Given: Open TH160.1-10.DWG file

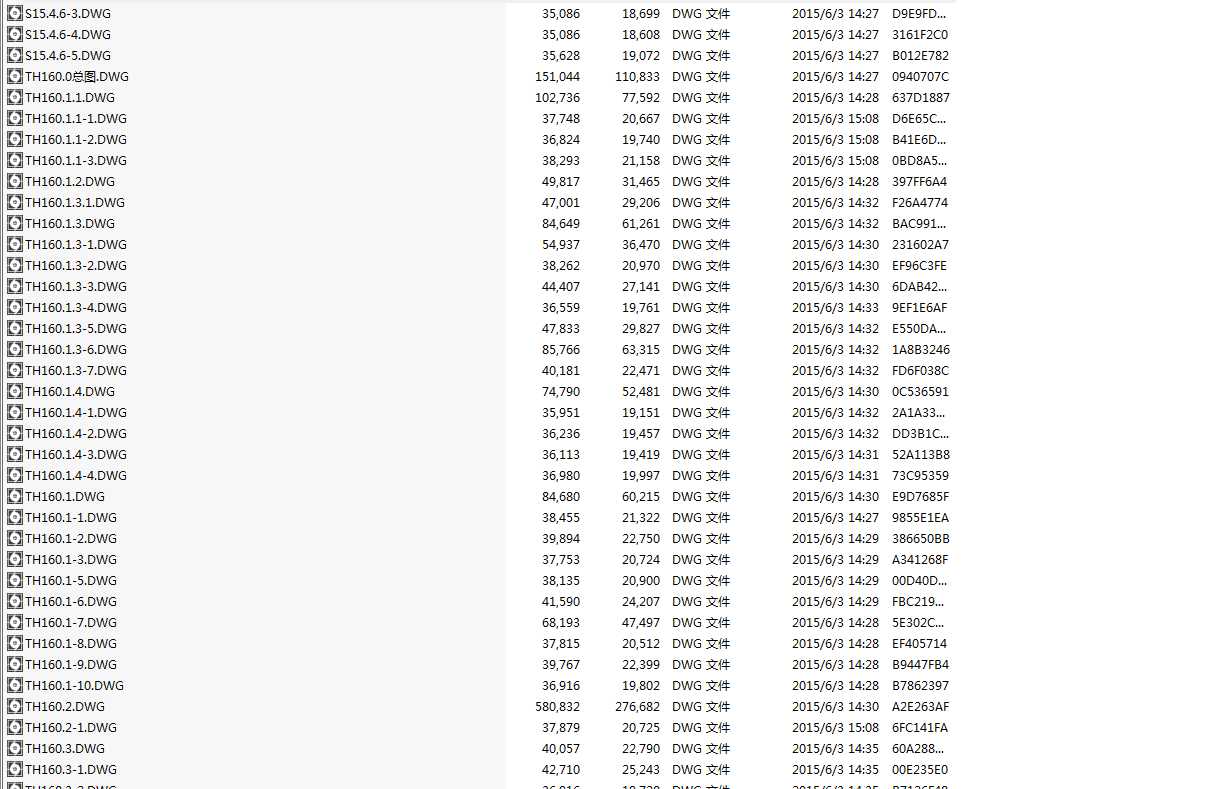Looking at the screenshot, I should click(x=74, y=686).
